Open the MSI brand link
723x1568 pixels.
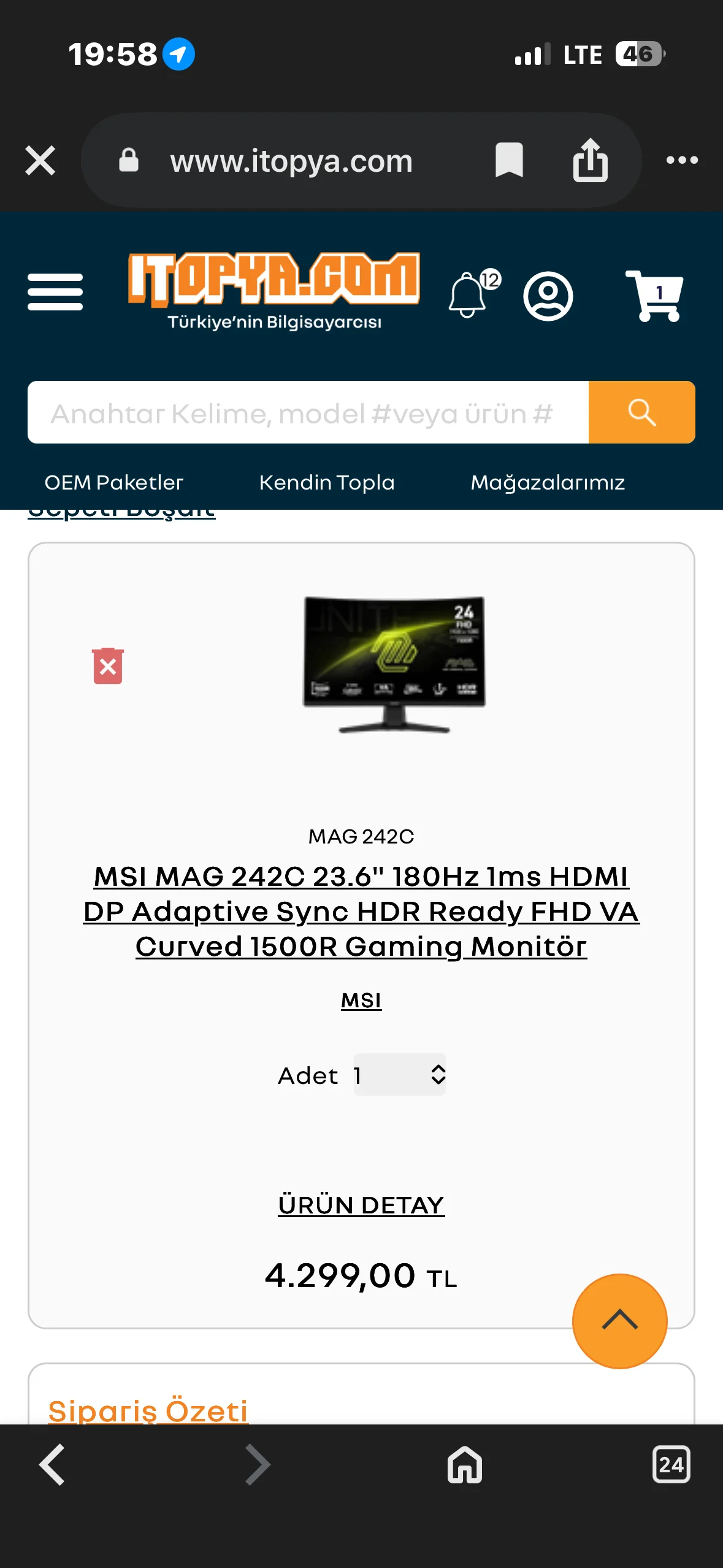tap(361, 1001)
